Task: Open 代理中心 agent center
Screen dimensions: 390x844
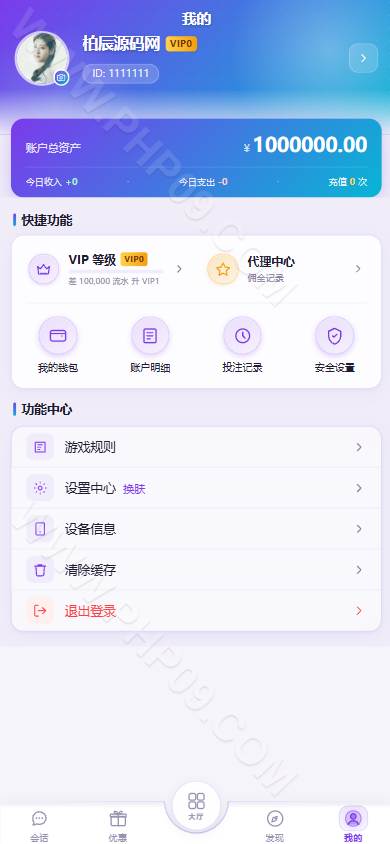Action: click(284, 269)
